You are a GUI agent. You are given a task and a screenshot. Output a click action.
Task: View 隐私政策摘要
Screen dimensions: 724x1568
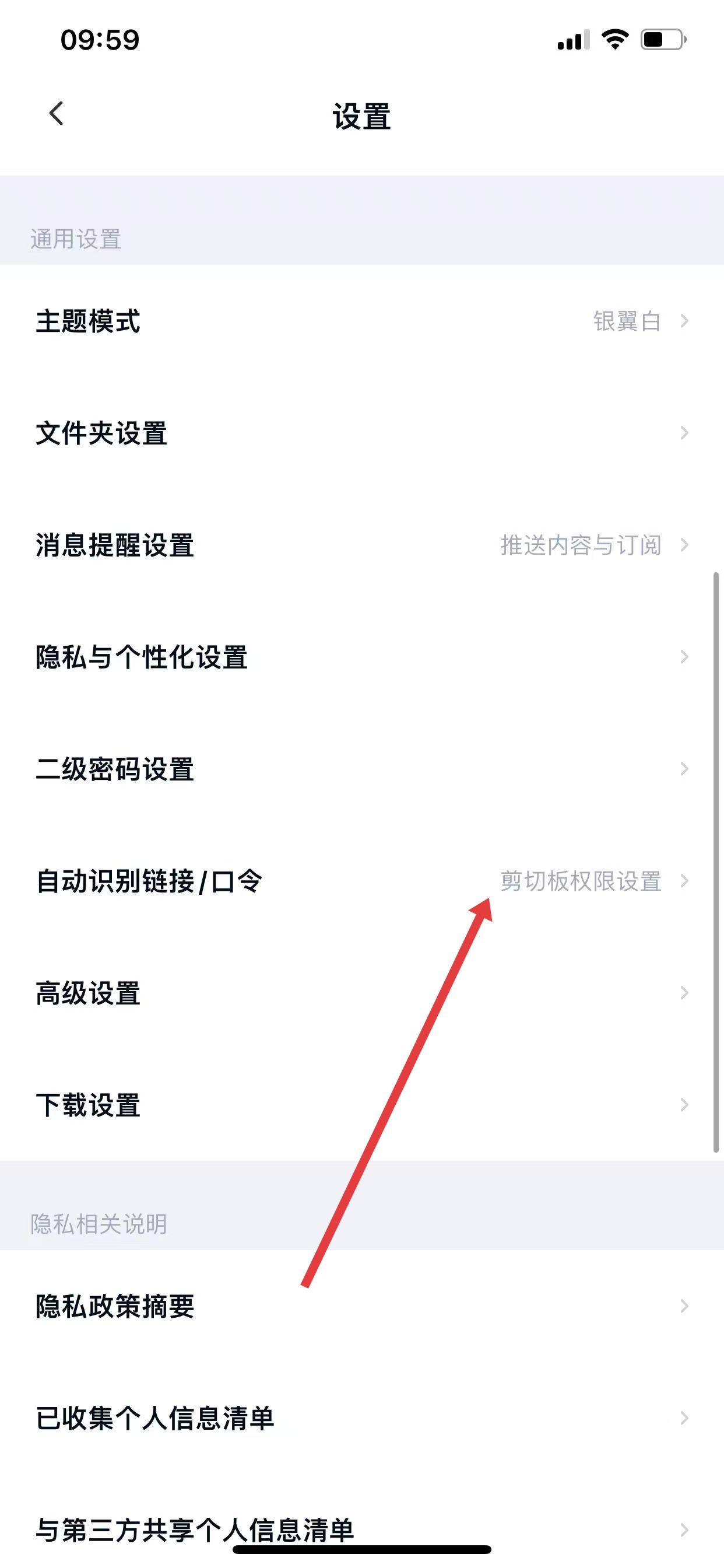click(361, 1305)
